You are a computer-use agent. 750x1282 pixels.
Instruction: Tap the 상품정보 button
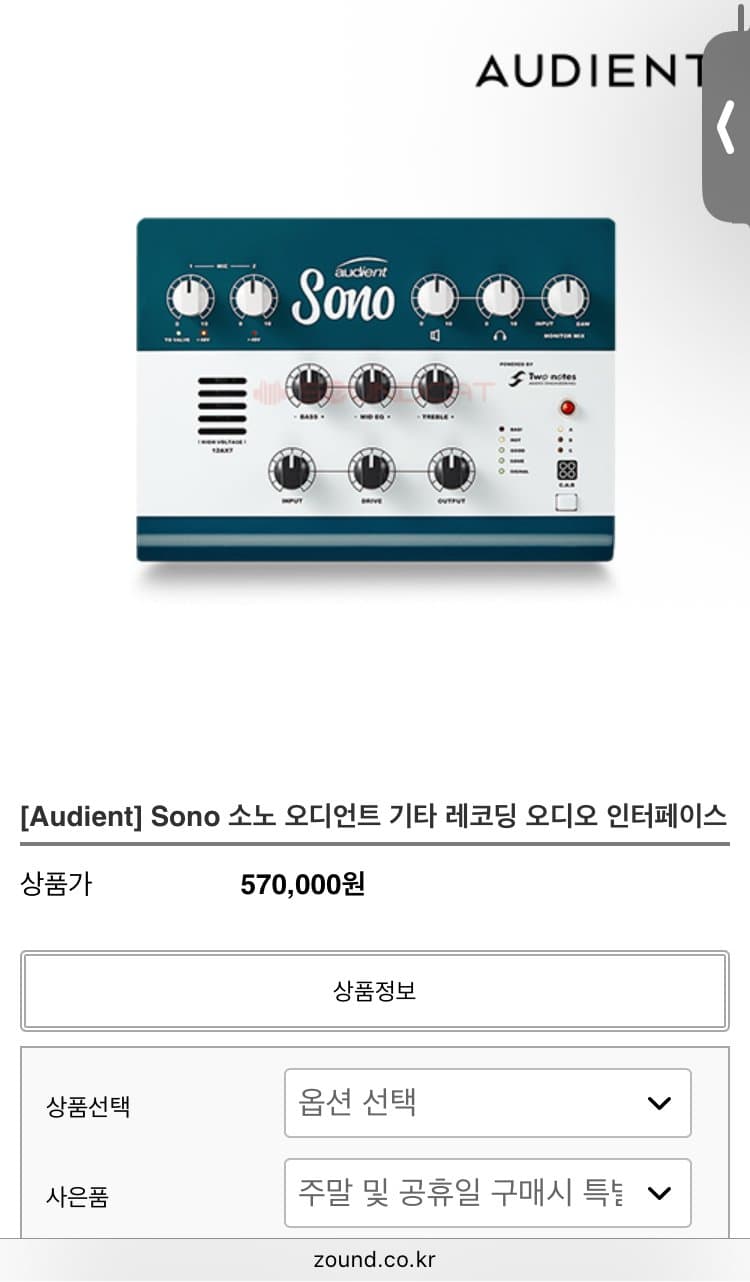pyautogui.click(x=375, y=991)
